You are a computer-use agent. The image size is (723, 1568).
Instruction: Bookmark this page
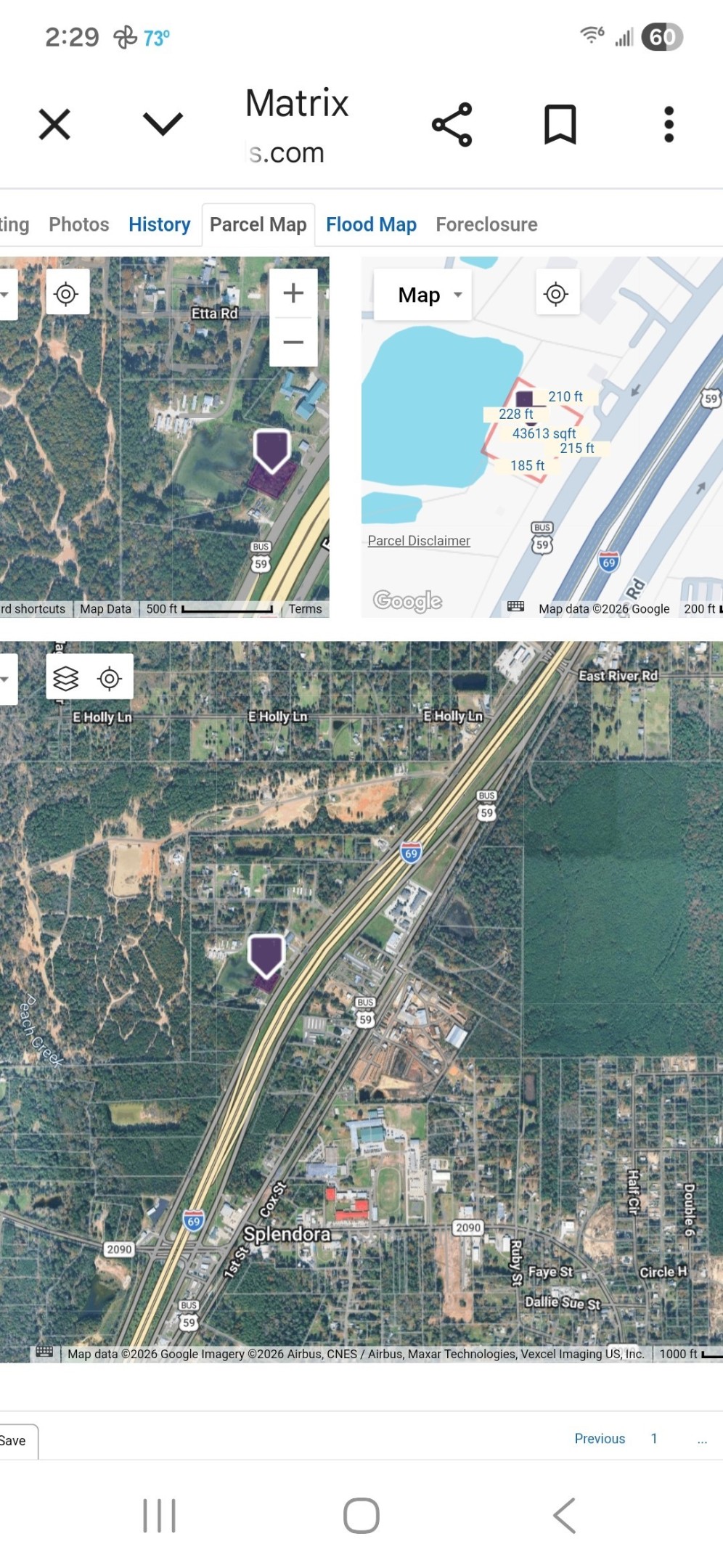pyautogui.click(x=560, y=125)
